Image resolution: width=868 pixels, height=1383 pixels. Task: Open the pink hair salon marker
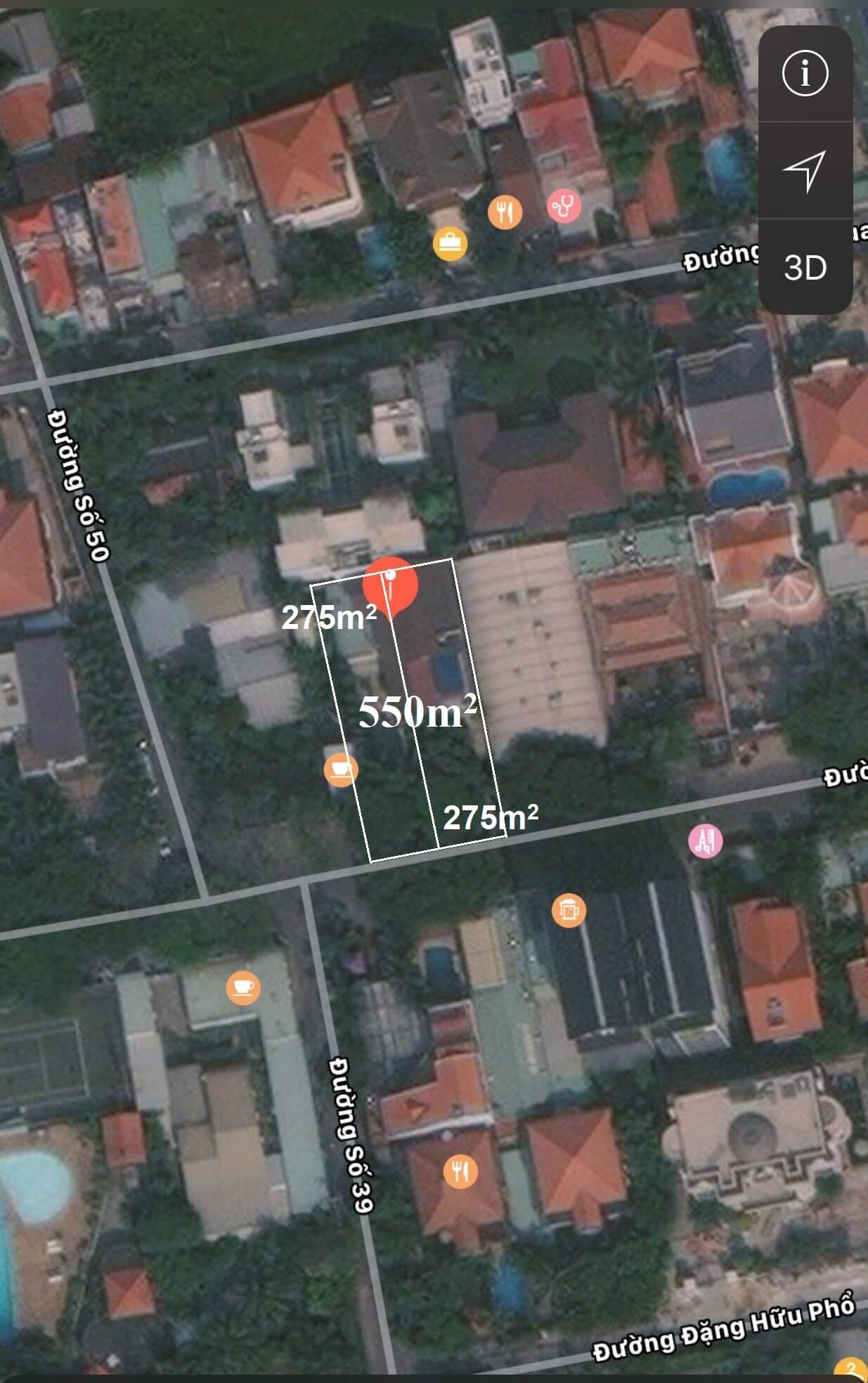[x=705, y=840]
